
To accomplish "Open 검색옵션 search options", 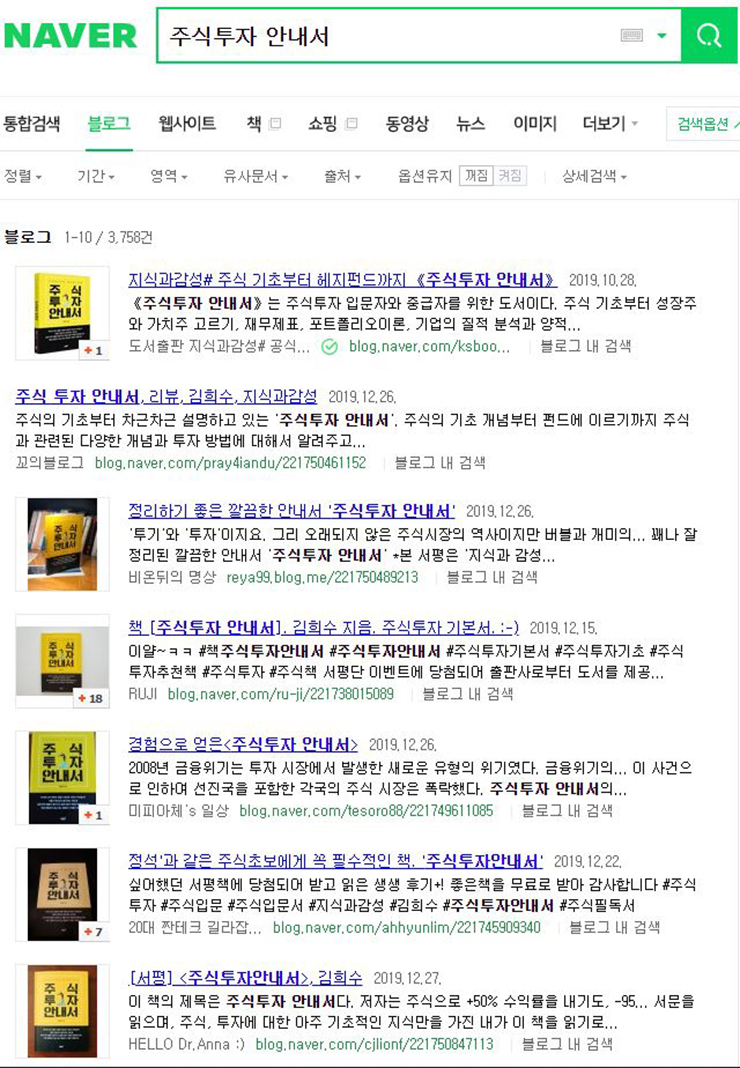I will click(x=706, y=124).
